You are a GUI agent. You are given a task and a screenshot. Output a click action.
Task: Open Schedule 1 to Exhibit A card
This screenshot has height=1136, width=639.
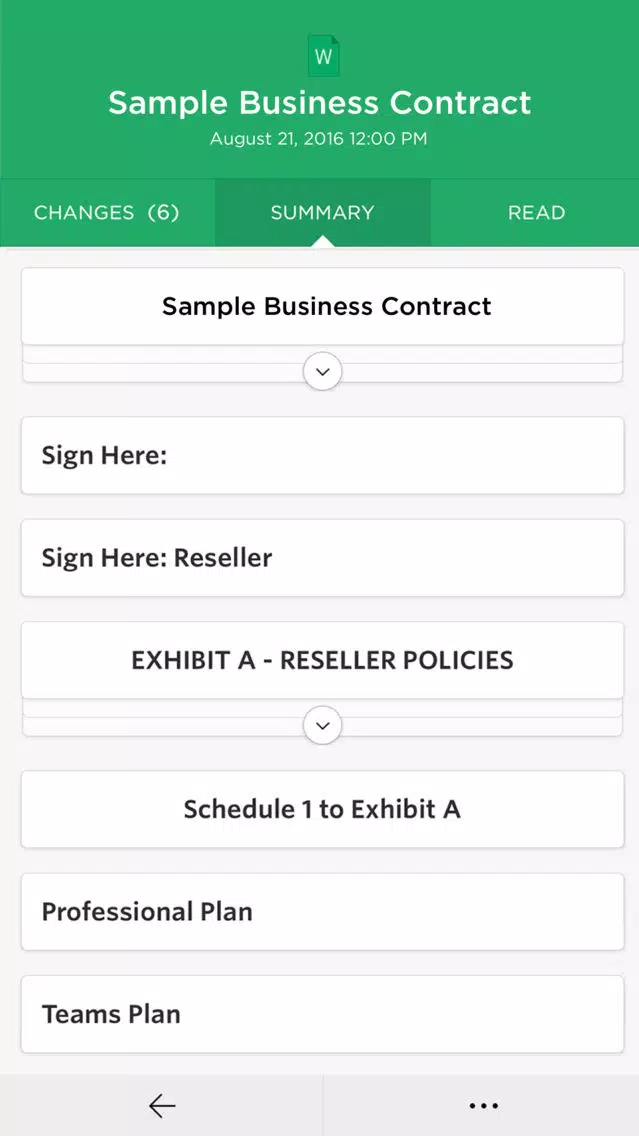pos(322,809)
